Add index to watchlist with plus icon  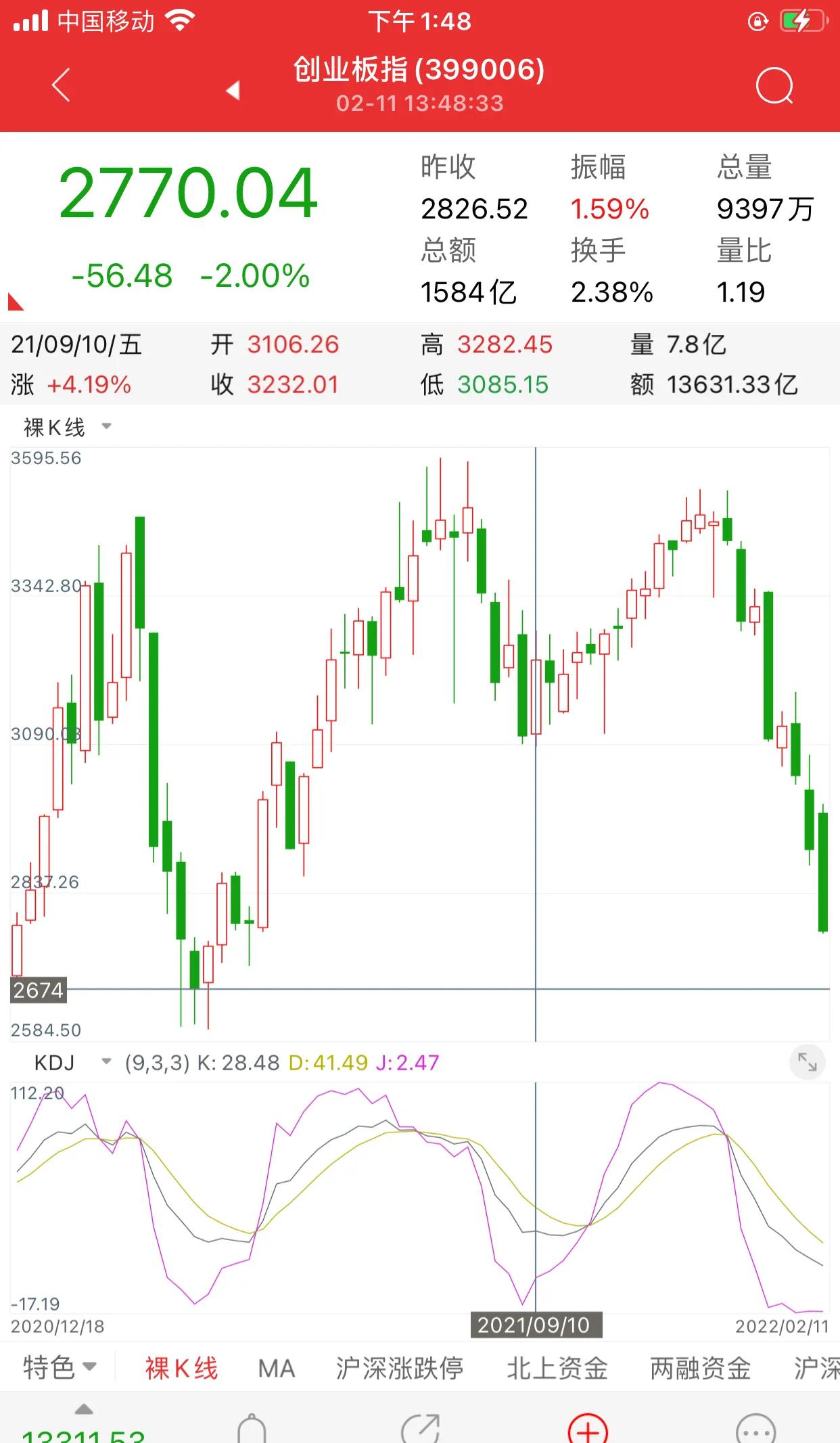point(588,1428)
